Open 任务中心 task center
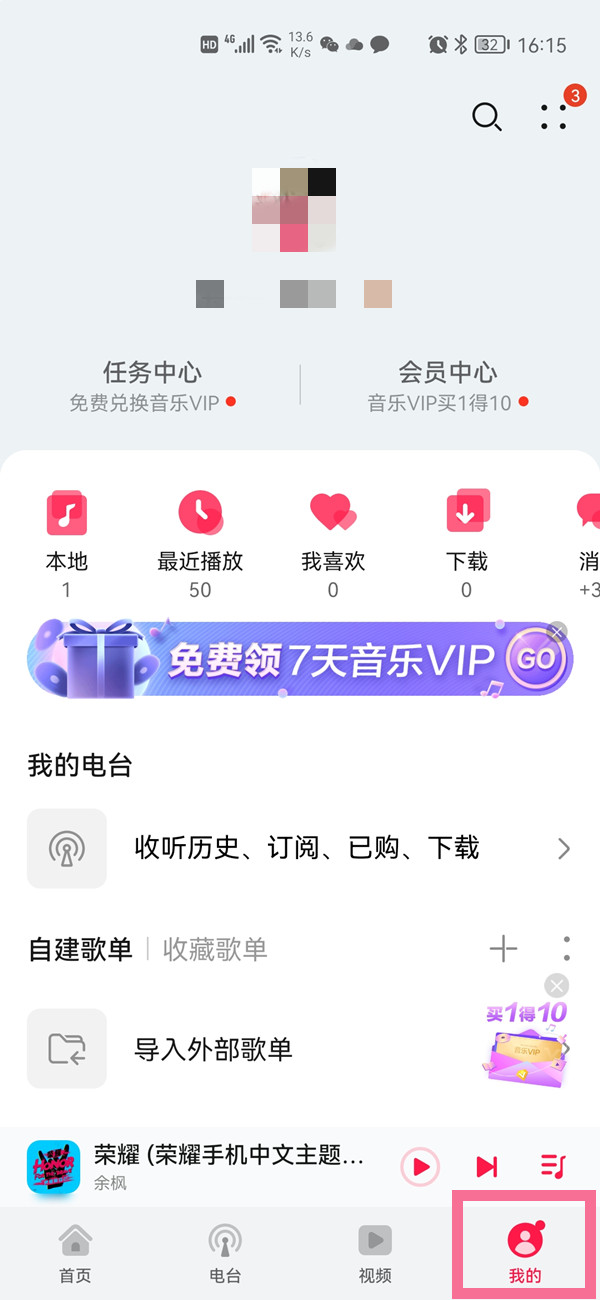 click(x=152, y=386)
